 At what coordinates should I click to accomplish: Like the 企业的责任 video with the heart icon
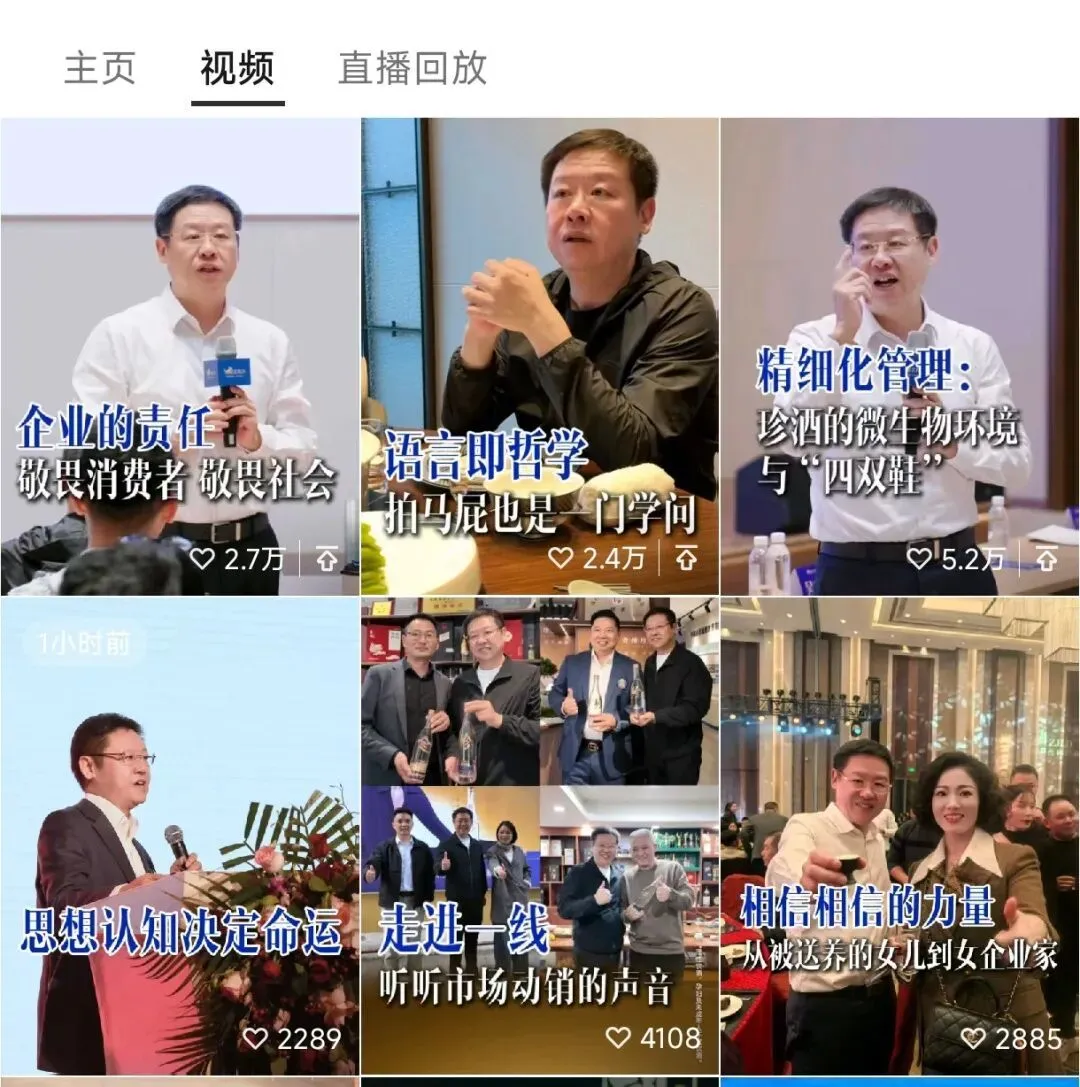click(x=202, y=561)
